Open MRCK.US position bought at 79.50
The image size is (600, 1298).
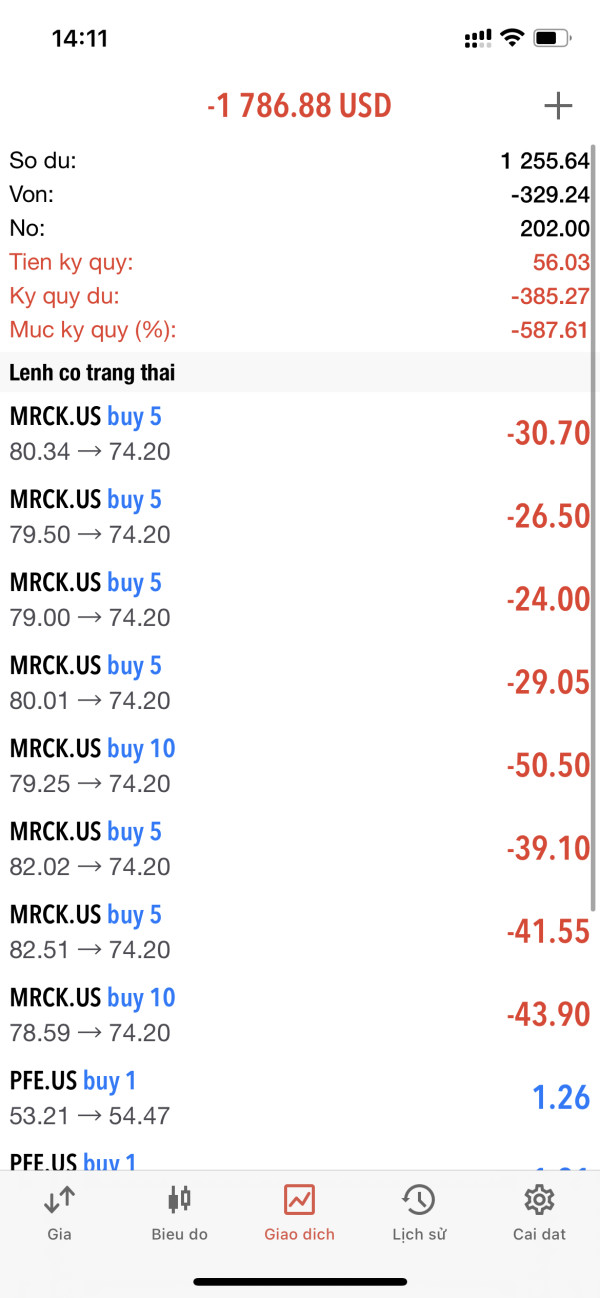[300, 516]
